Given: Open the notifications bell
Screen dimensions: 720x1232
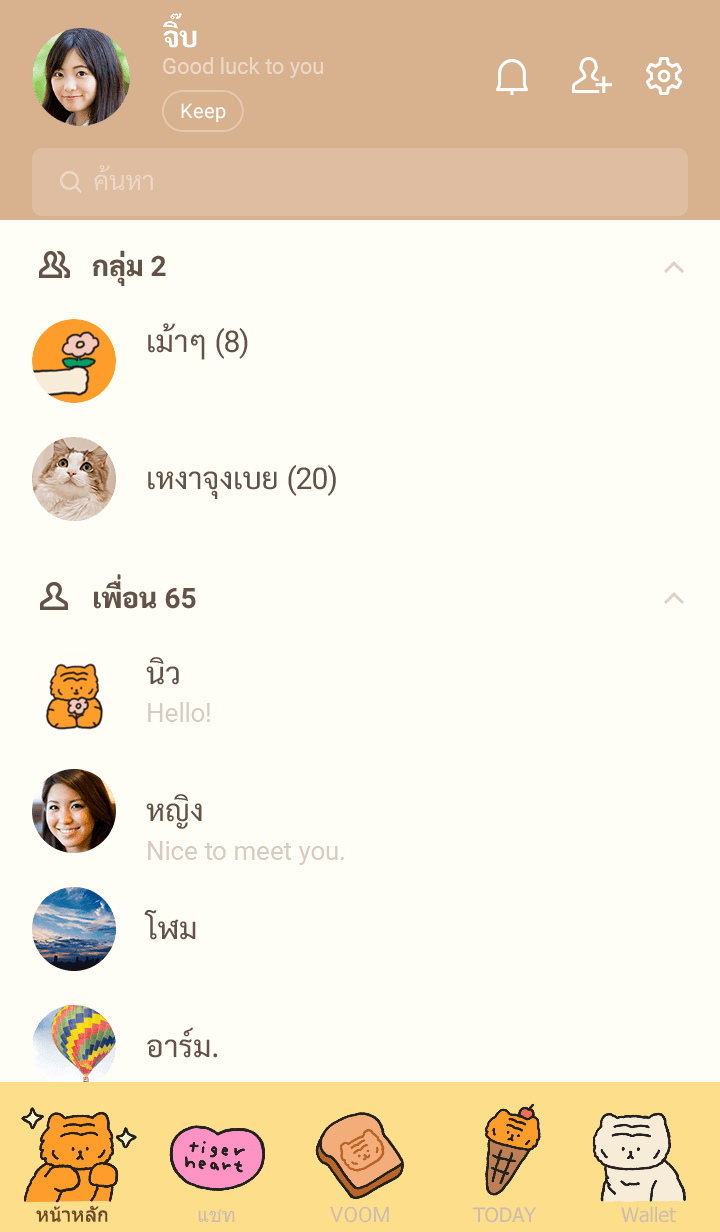Looking at the screenshot, I should (x=512, y=77).
